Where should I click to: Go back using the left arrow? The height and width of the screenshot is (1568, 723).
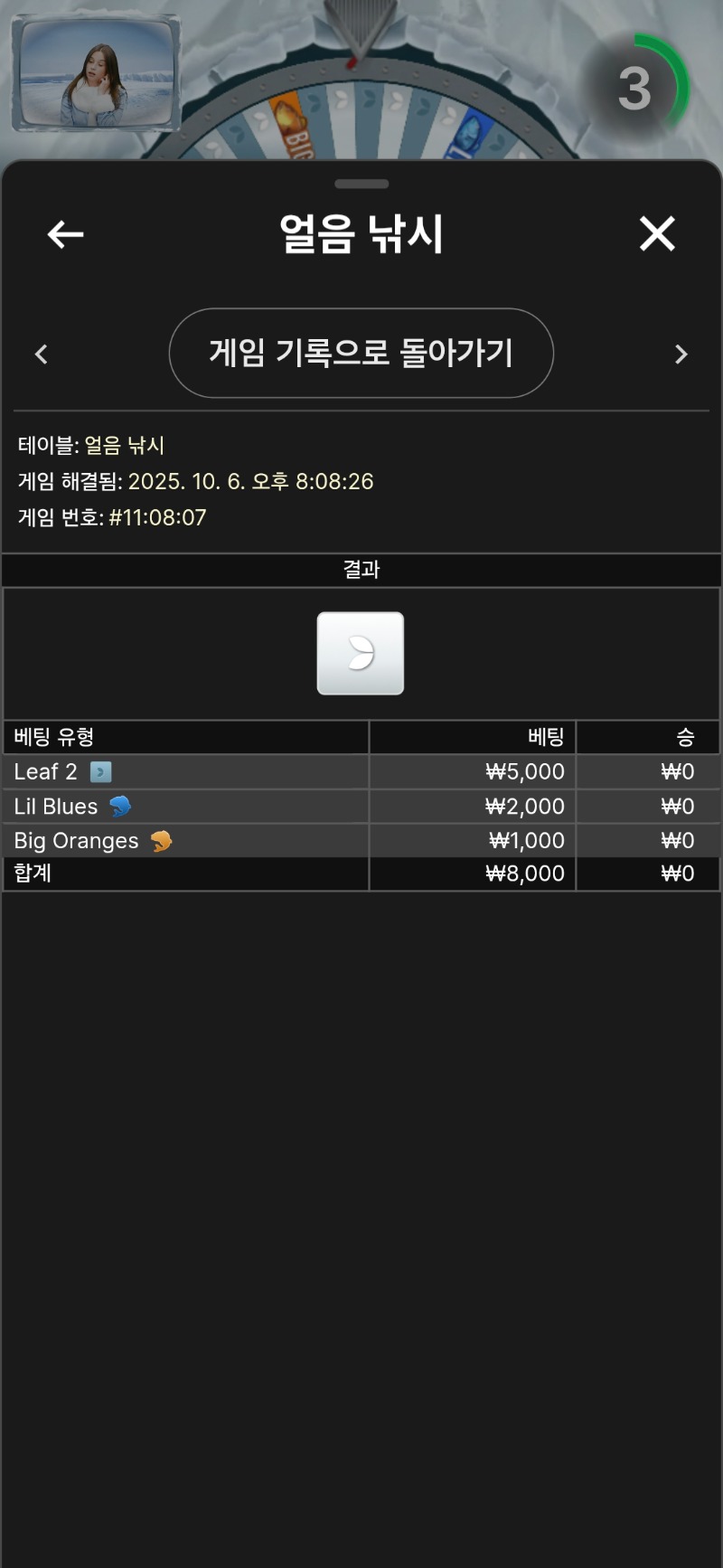[65, 235]
